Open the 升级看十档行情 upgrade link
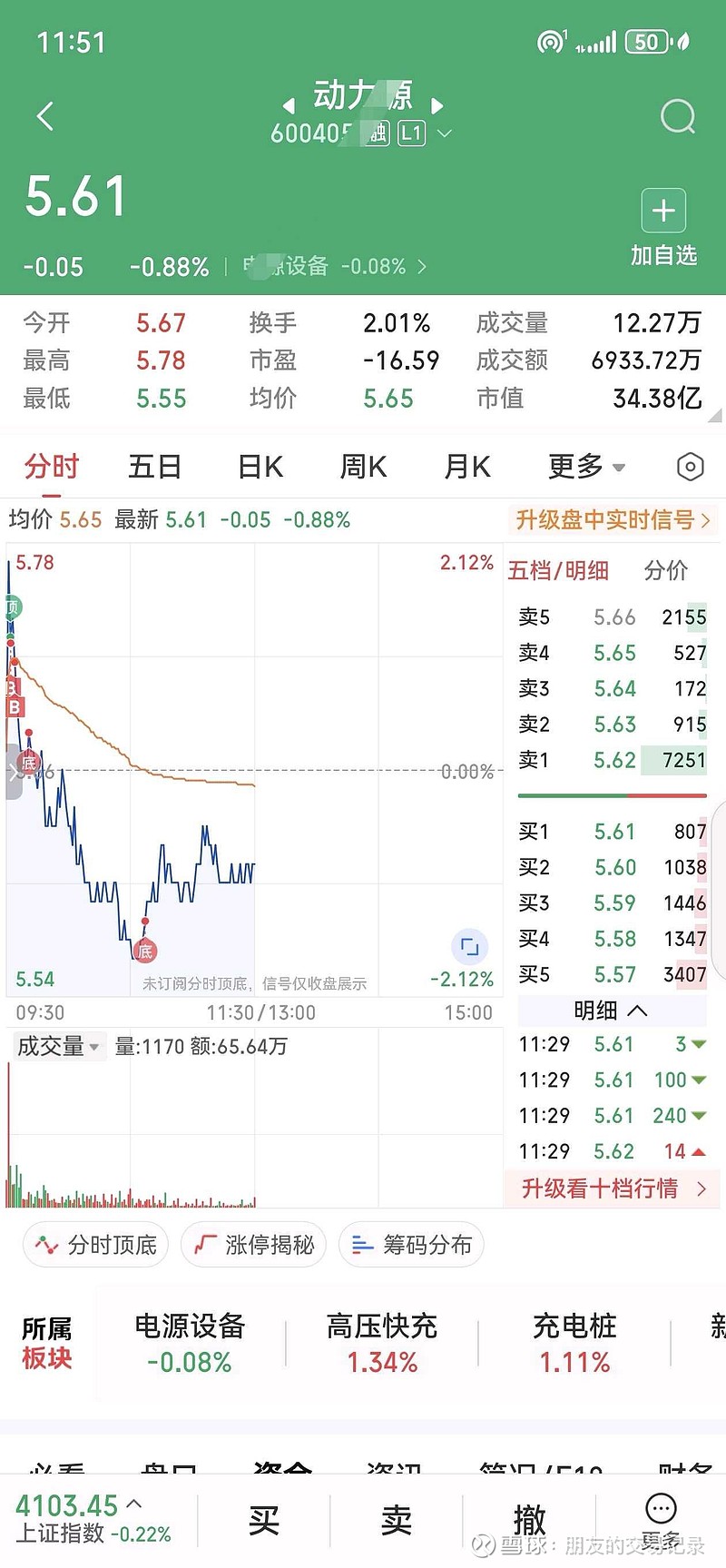The height and width of the screenshot is (1568, 726). [x=611, y=1189]
